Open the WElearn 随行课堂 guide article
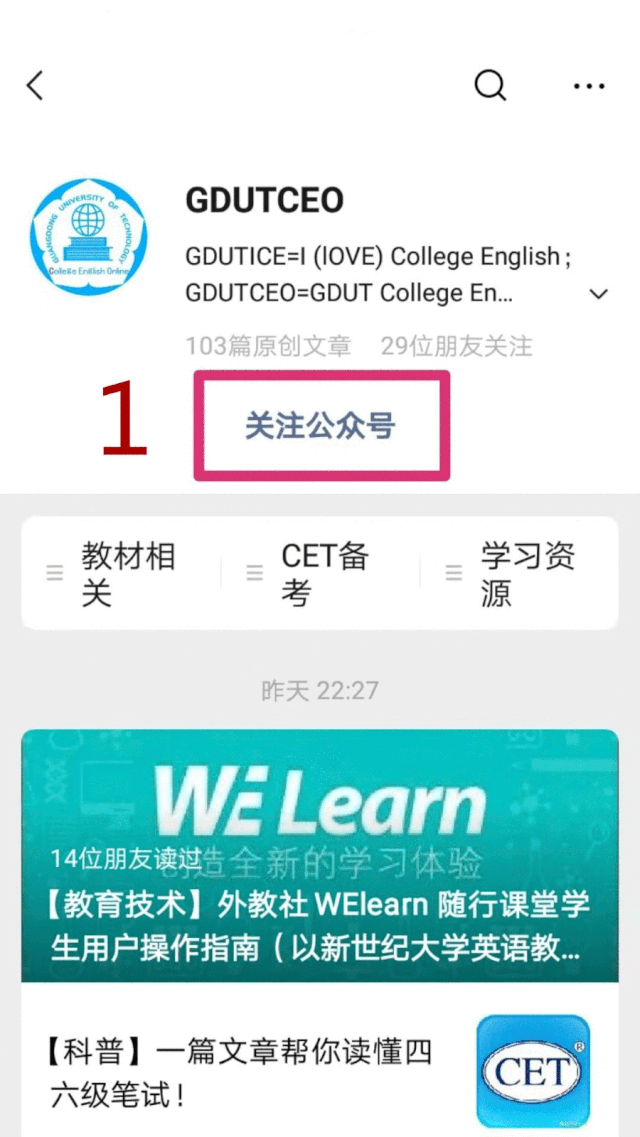The width and height of the screenshot is (640, 1137). (x=320, y=856)
